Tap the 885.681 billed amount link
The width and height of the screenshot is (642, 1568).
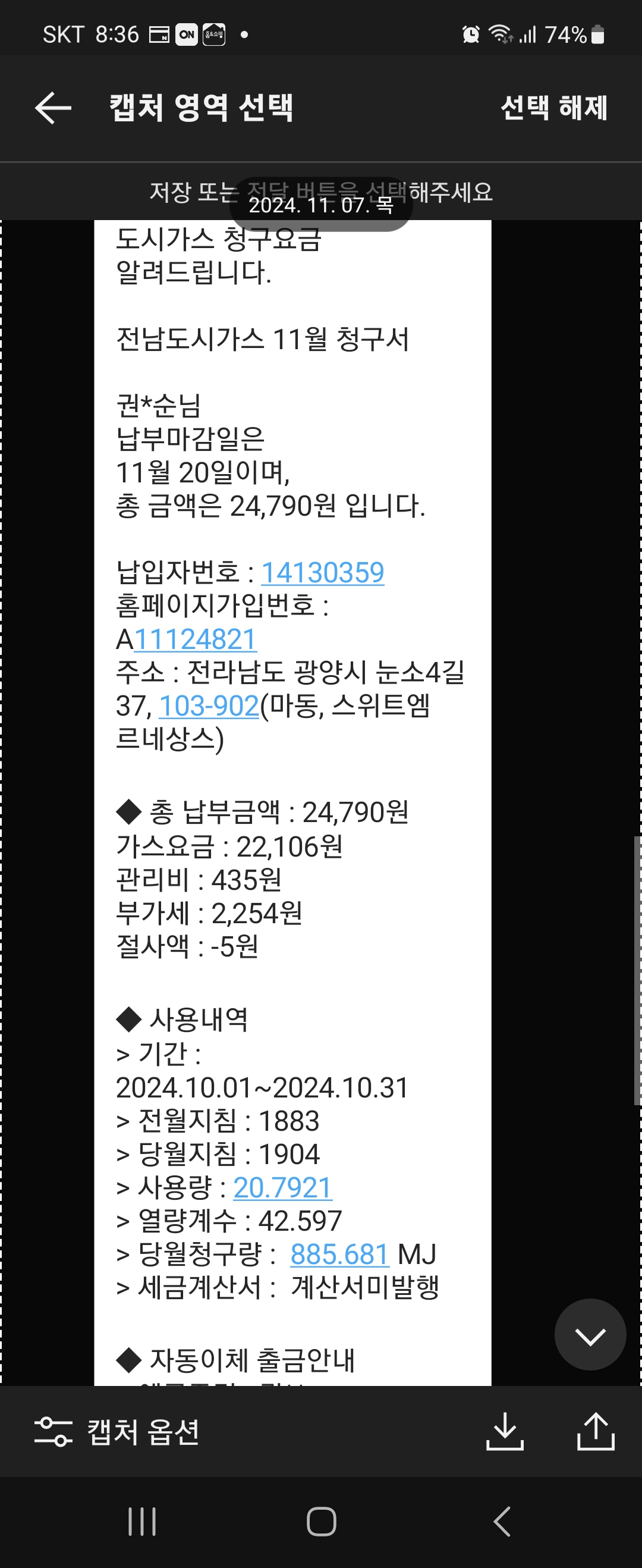pos(339,1254)
